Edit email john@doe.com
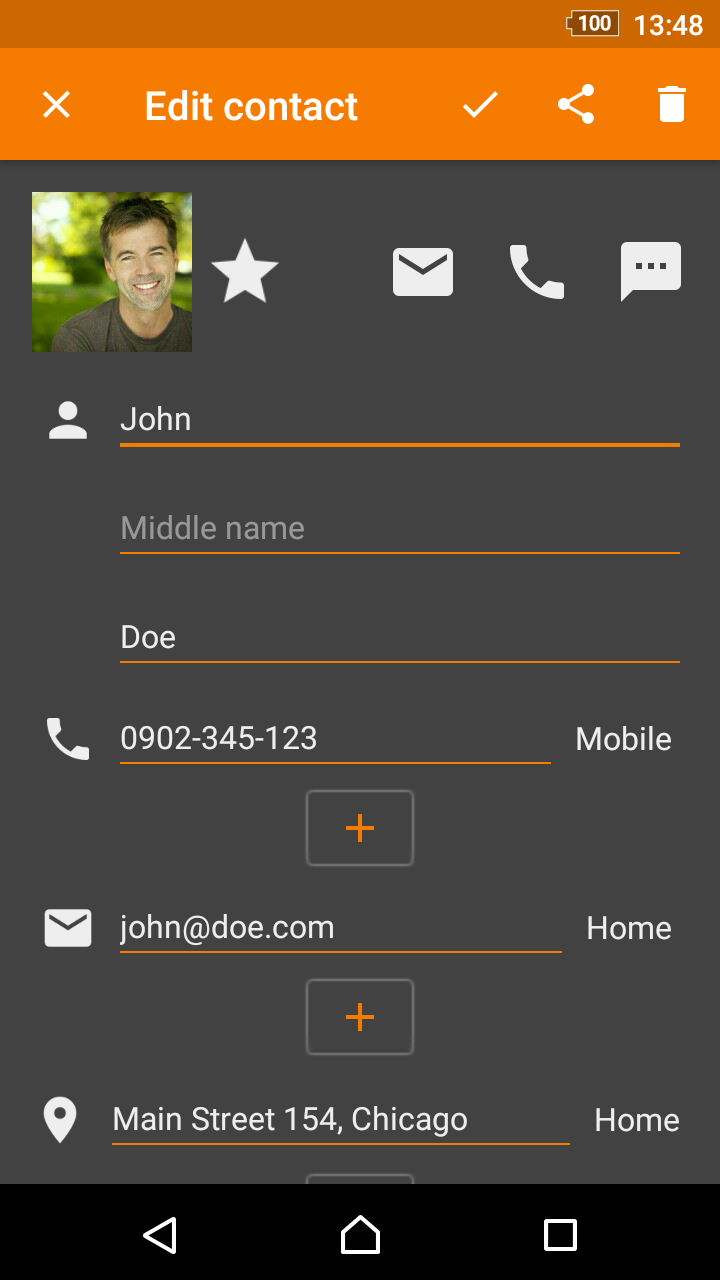 point(340,927)
